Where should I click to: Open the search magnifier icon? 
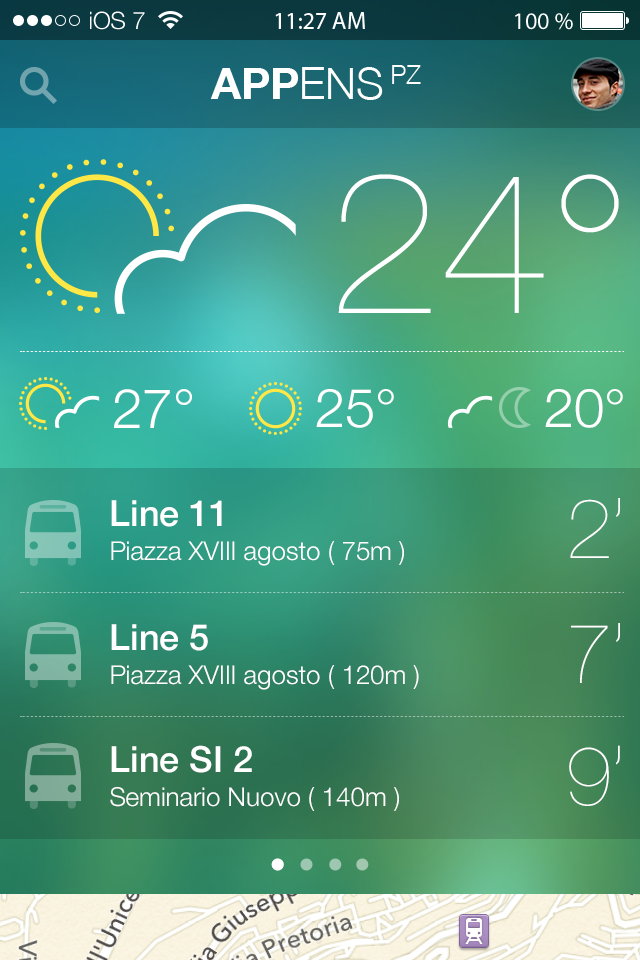(x=38, y=85)
